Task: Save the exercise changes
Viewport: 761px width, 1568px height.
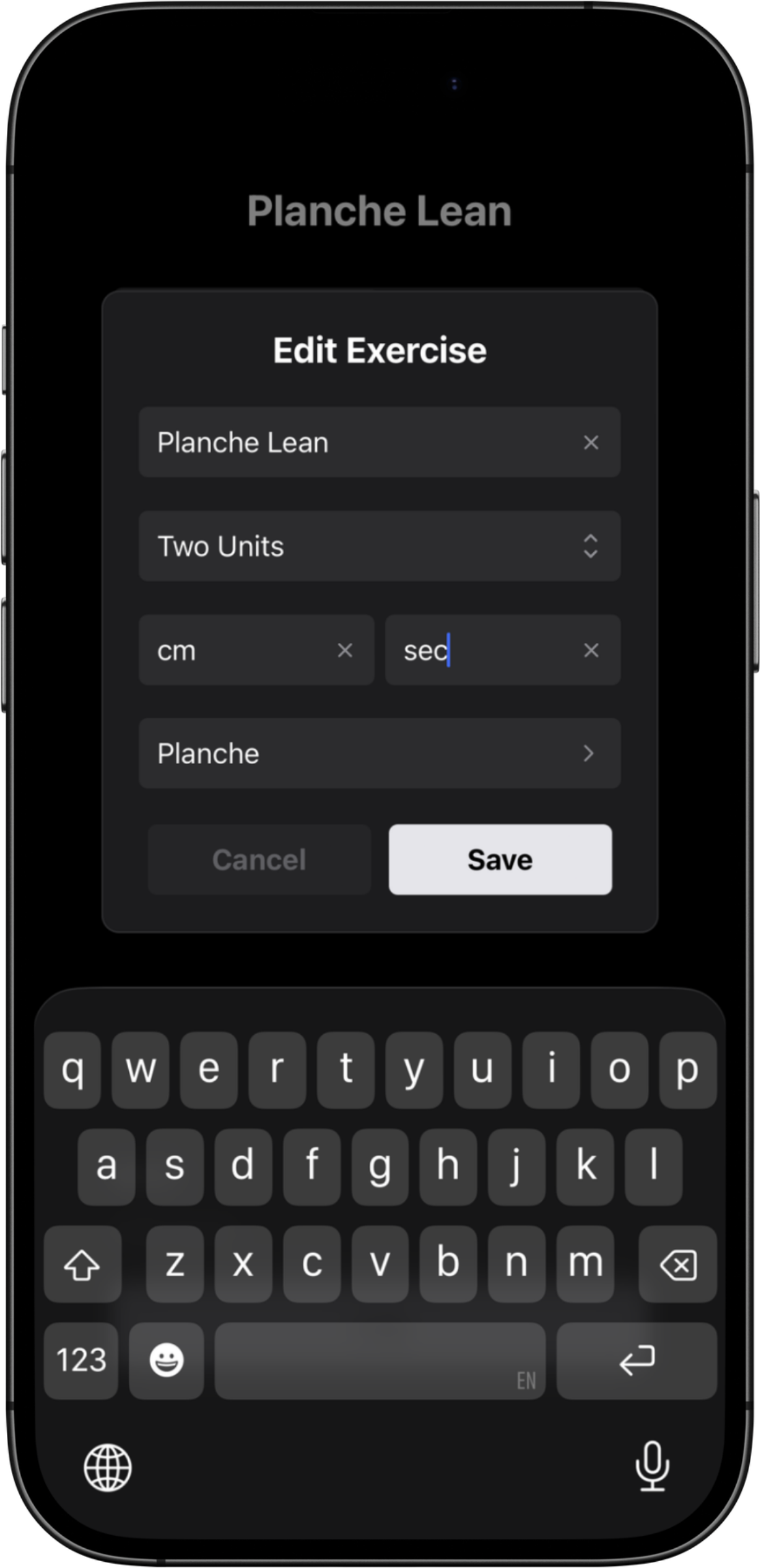Action: [500, 860]
